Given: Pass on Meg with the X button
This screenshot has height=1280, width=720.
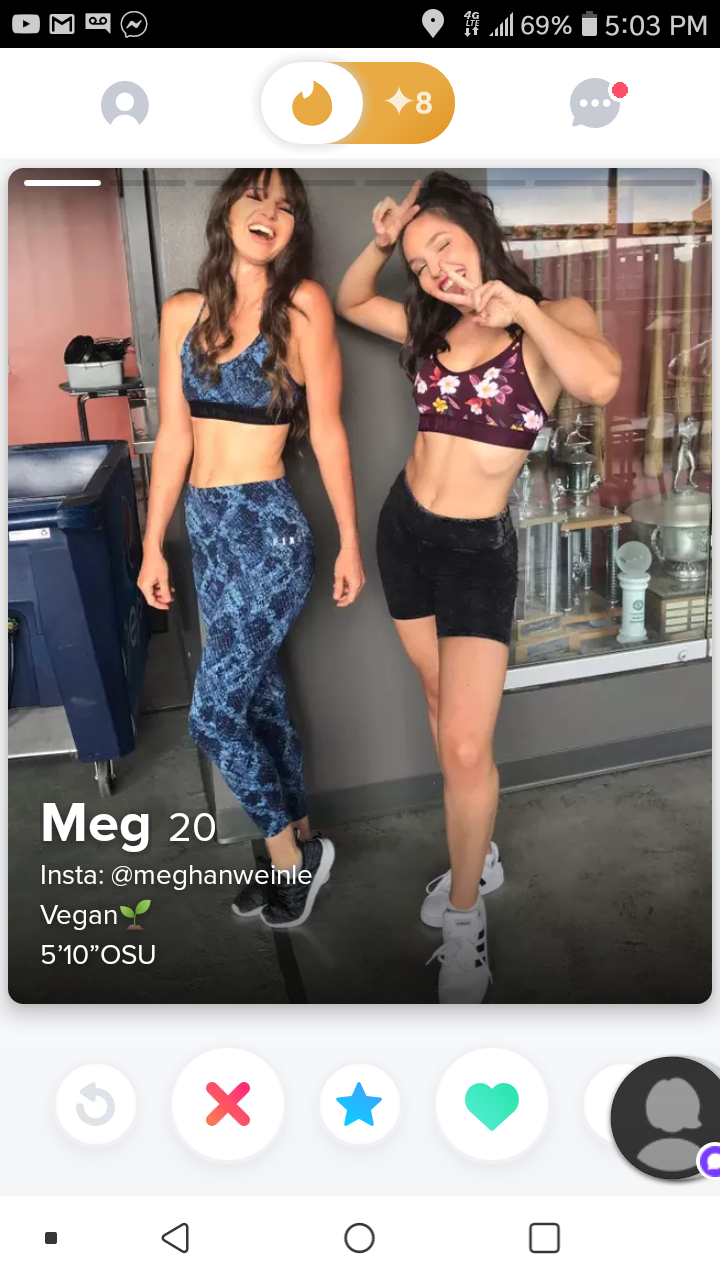Looking at the screenshot, I should [x=228, y=1104].
